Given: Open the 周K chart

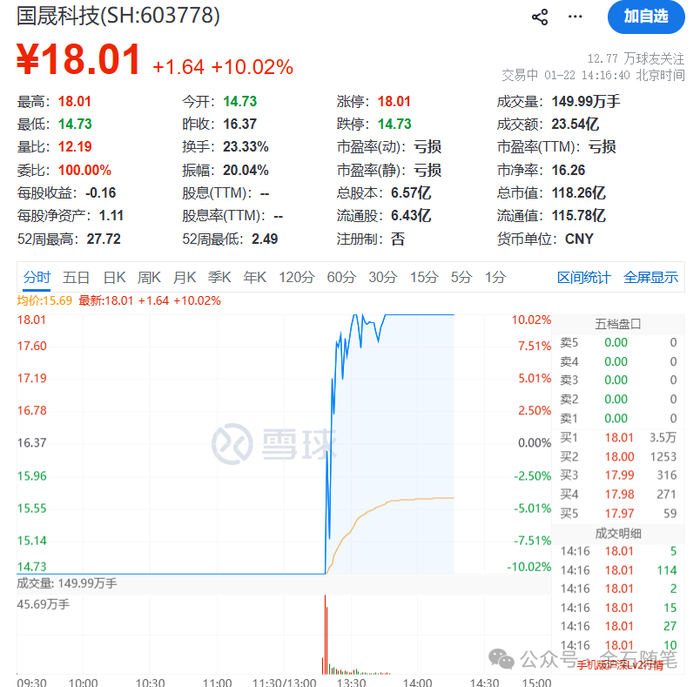Looking at the screenshot, I should (149, 277).
